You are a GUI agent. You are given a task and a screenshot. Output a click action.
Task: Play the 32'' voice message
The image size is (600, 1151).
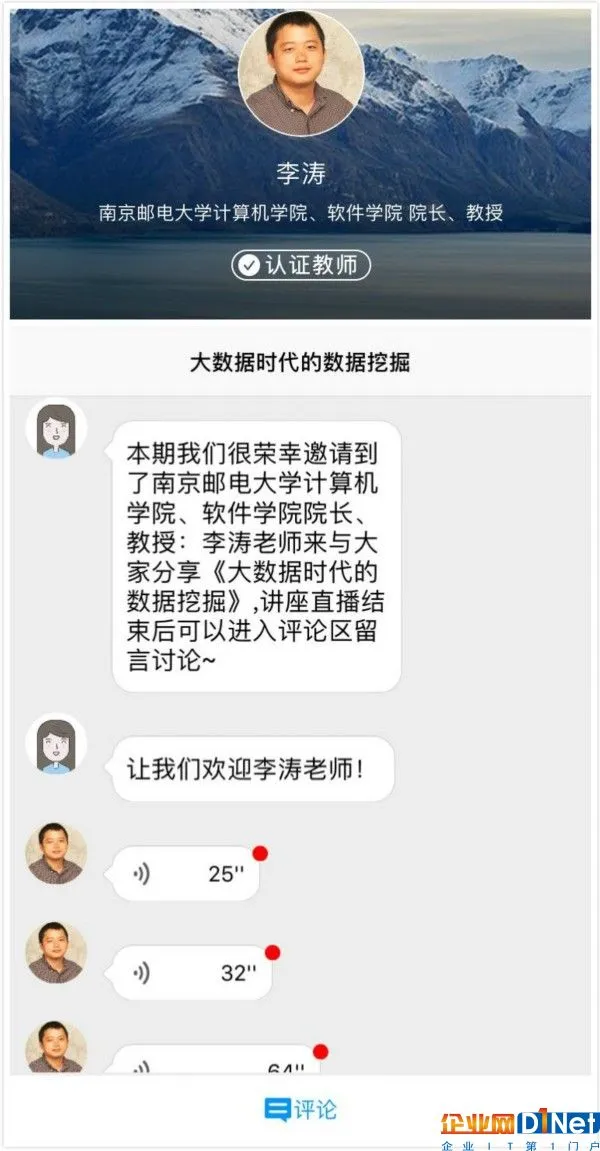[x=191, y=972]
